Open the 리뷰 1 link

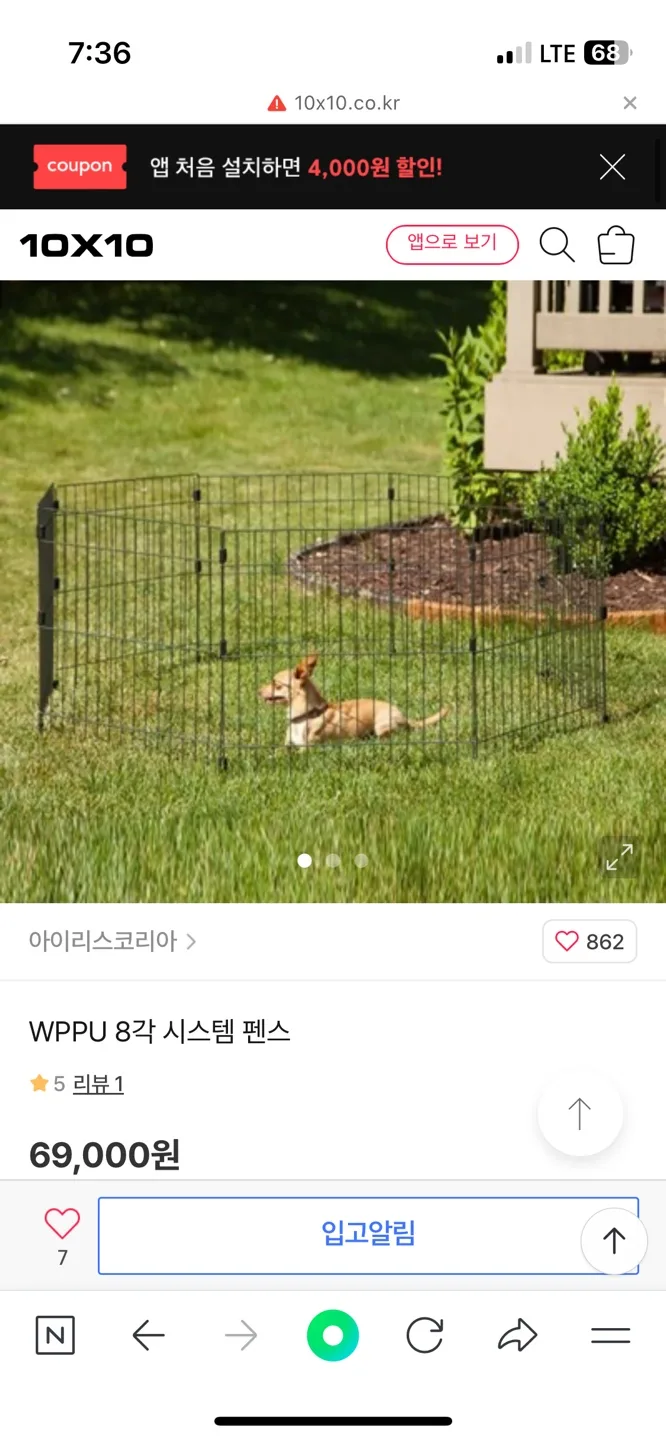pyautogui.click(x=98, y=1084)
